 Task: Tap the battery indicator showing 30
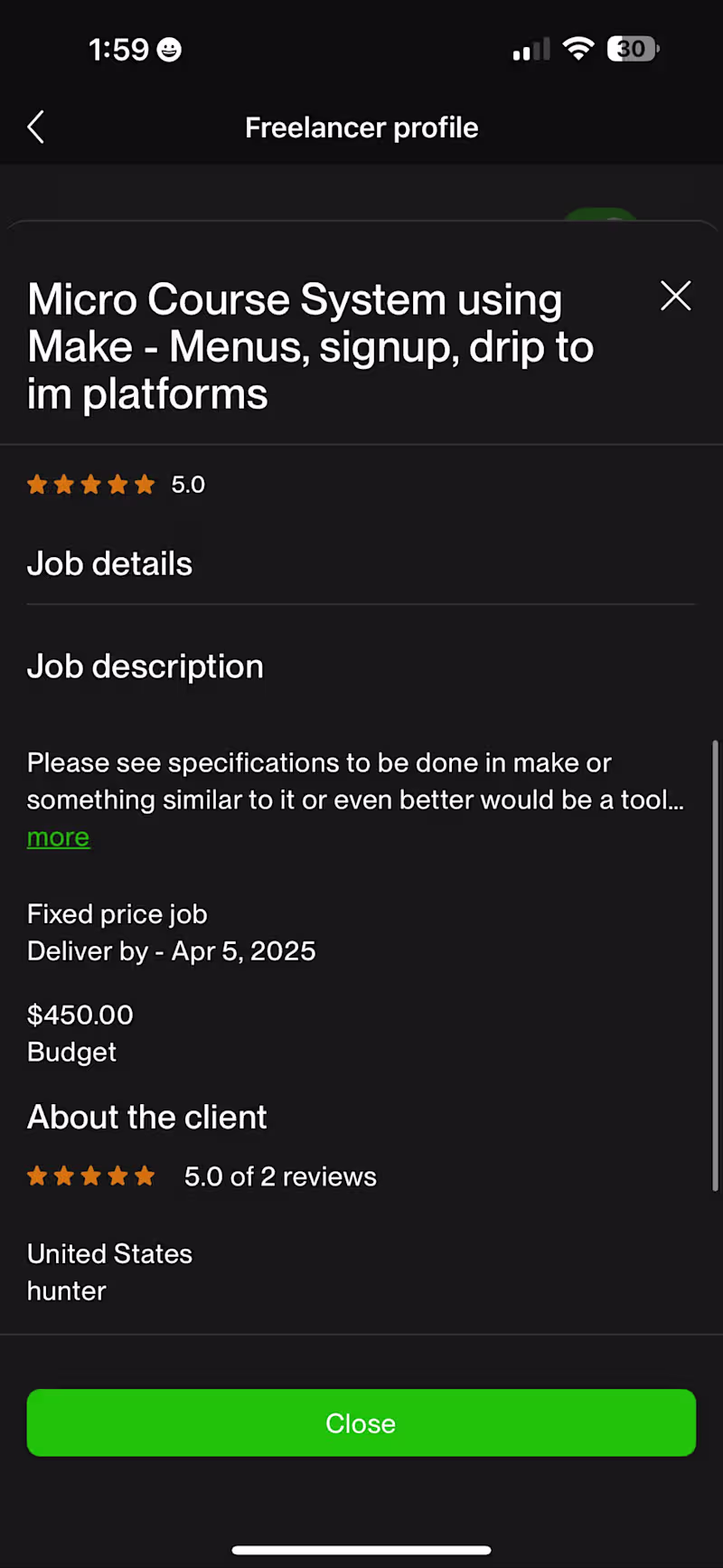tap(633, 49)
